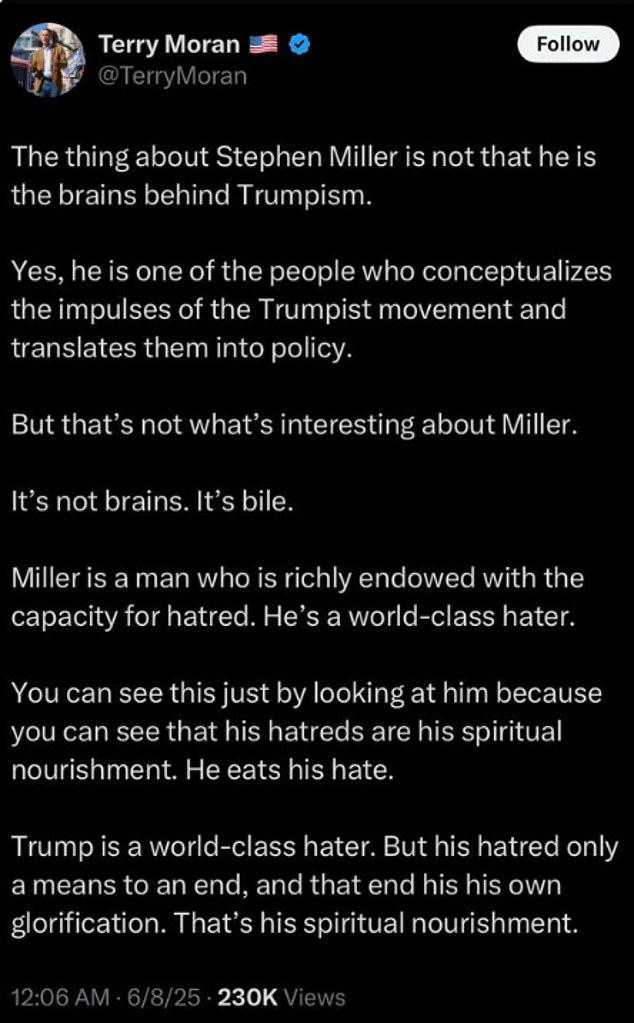The image size is (634, 1023).
Task: Open the @TerryMoran profile handle
Action: click(172, 75)
